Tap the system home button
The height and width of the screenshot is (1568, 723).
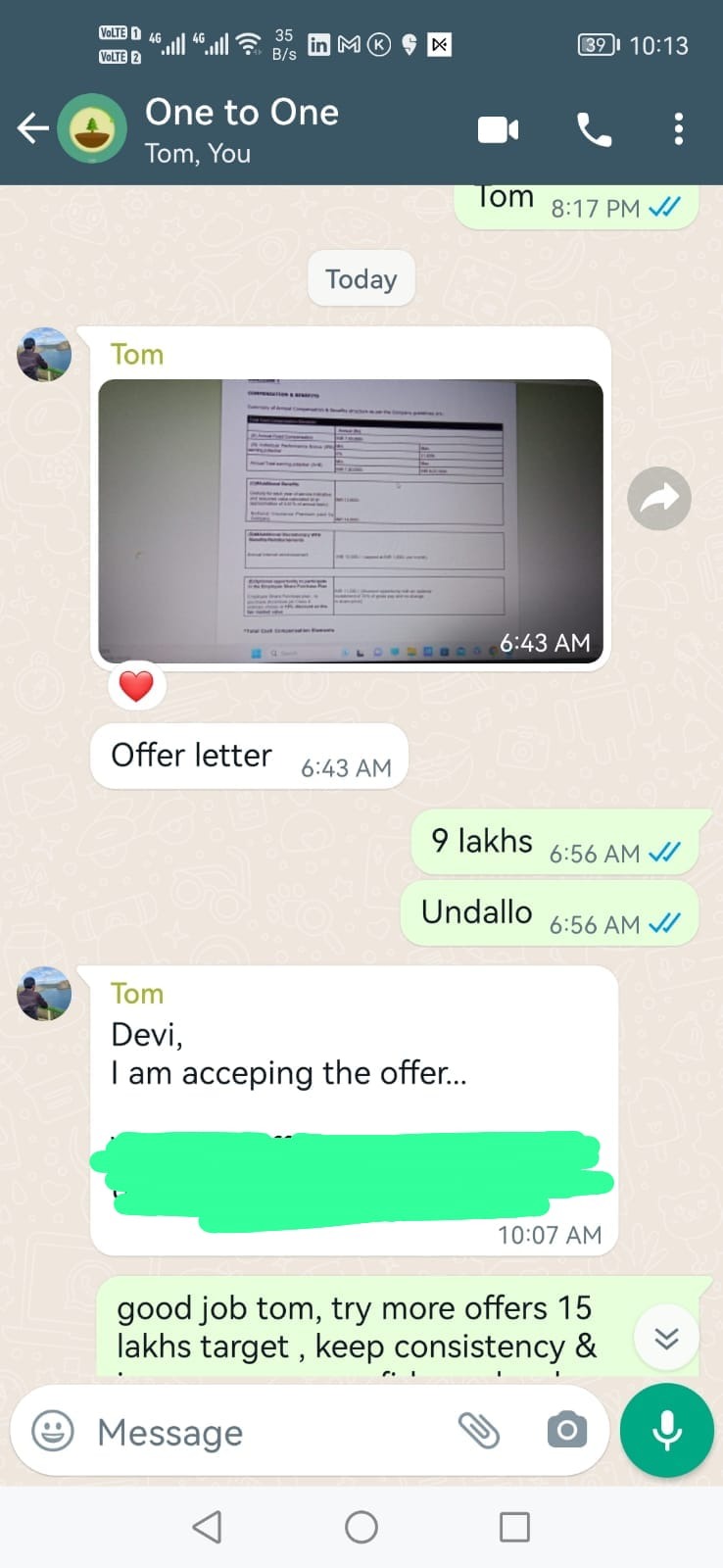(361, 1527)
